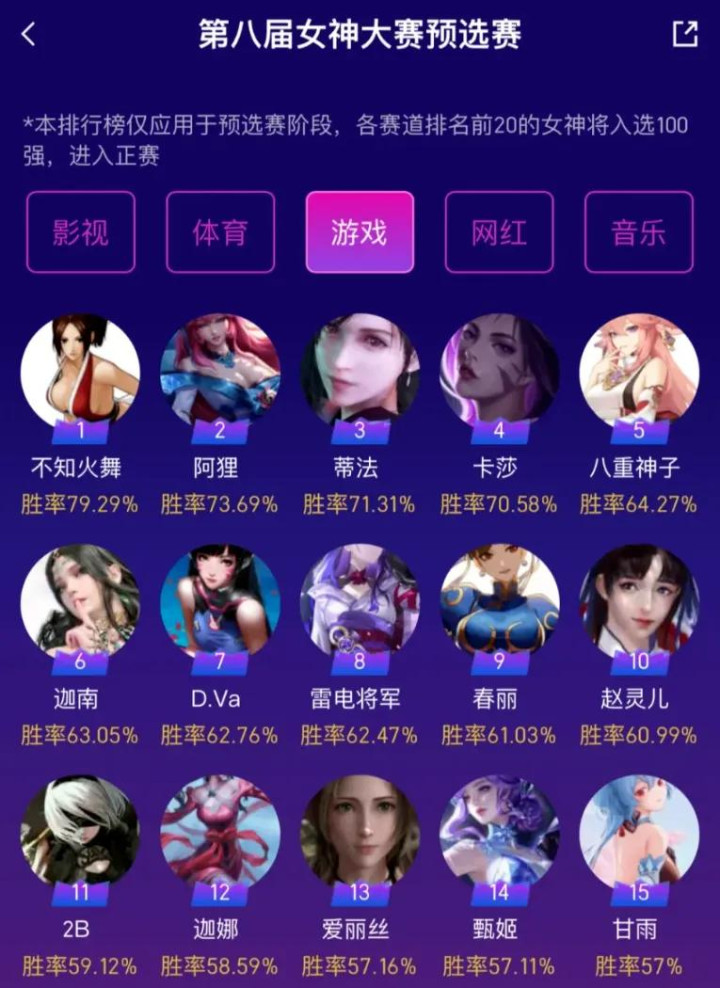Screen dimensions: 720x988
Task: View the 春丽 entry
Action: [x=499, y=602]
